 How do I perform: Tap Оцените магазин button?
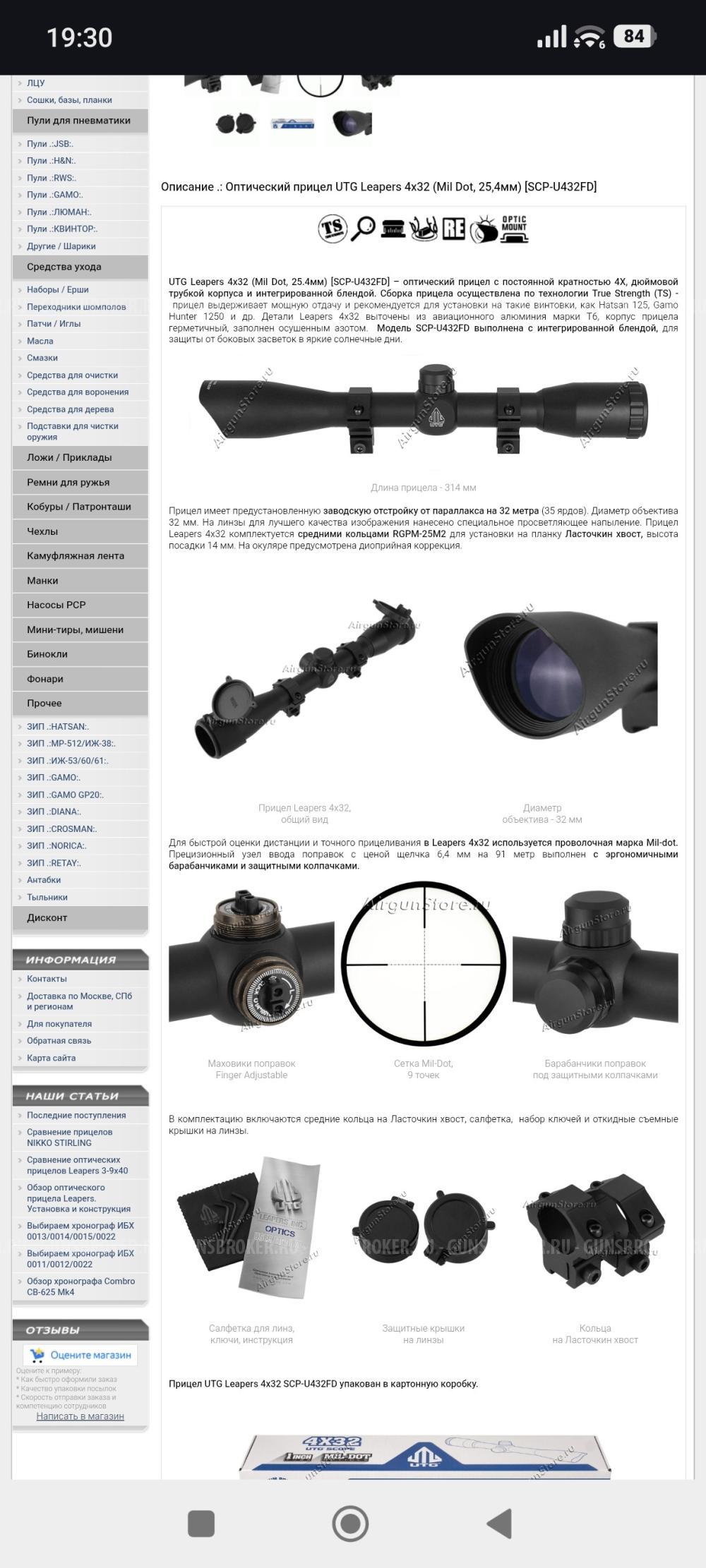tap(80, 1355)
